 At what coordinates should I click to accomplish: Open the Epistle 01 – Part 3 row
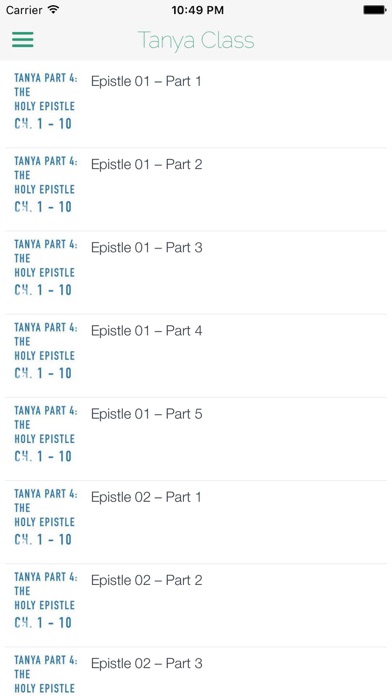[196, 273]
